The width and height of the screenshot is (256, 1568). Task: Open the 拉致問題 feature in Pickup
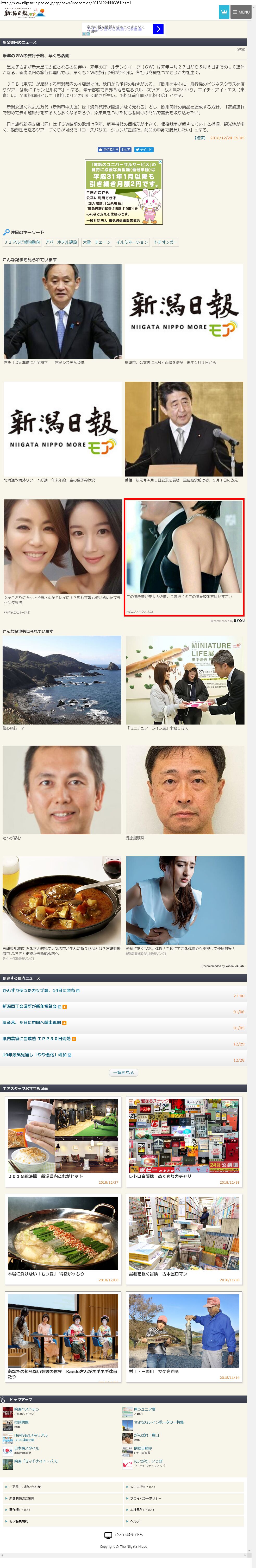click(21, 1422)
